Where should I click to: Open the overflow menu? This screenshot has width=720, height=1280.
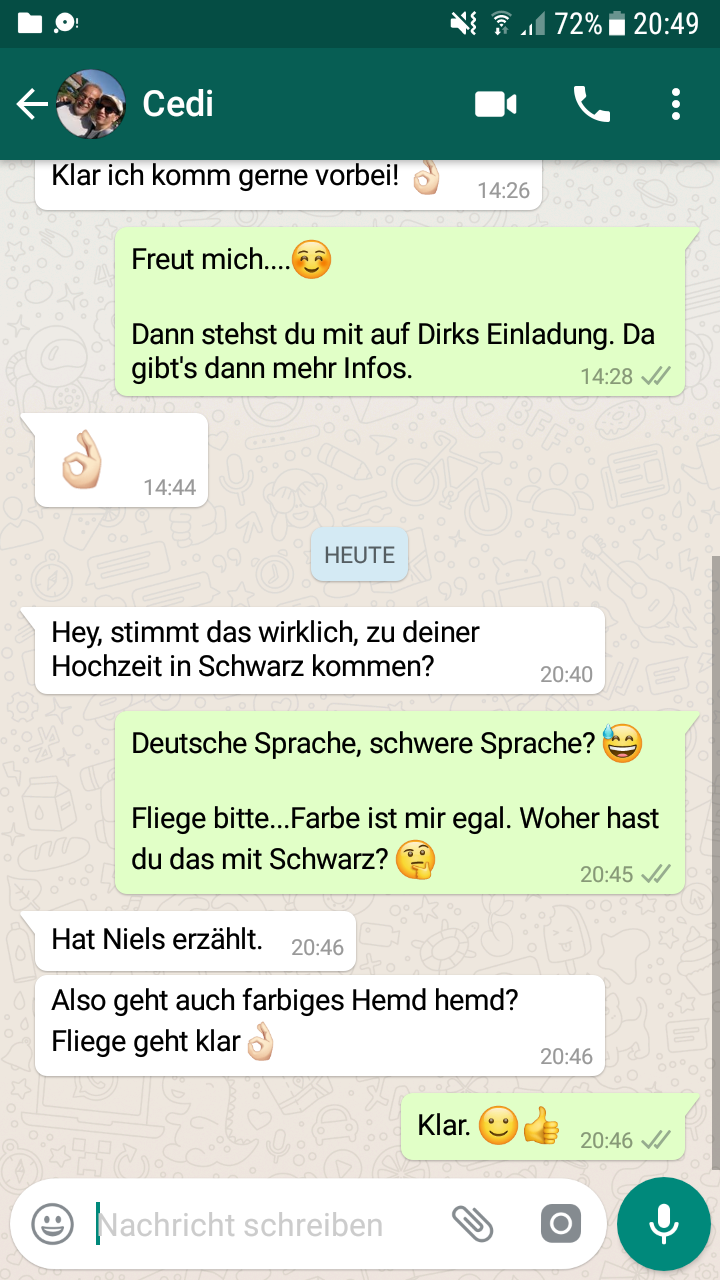676,104
